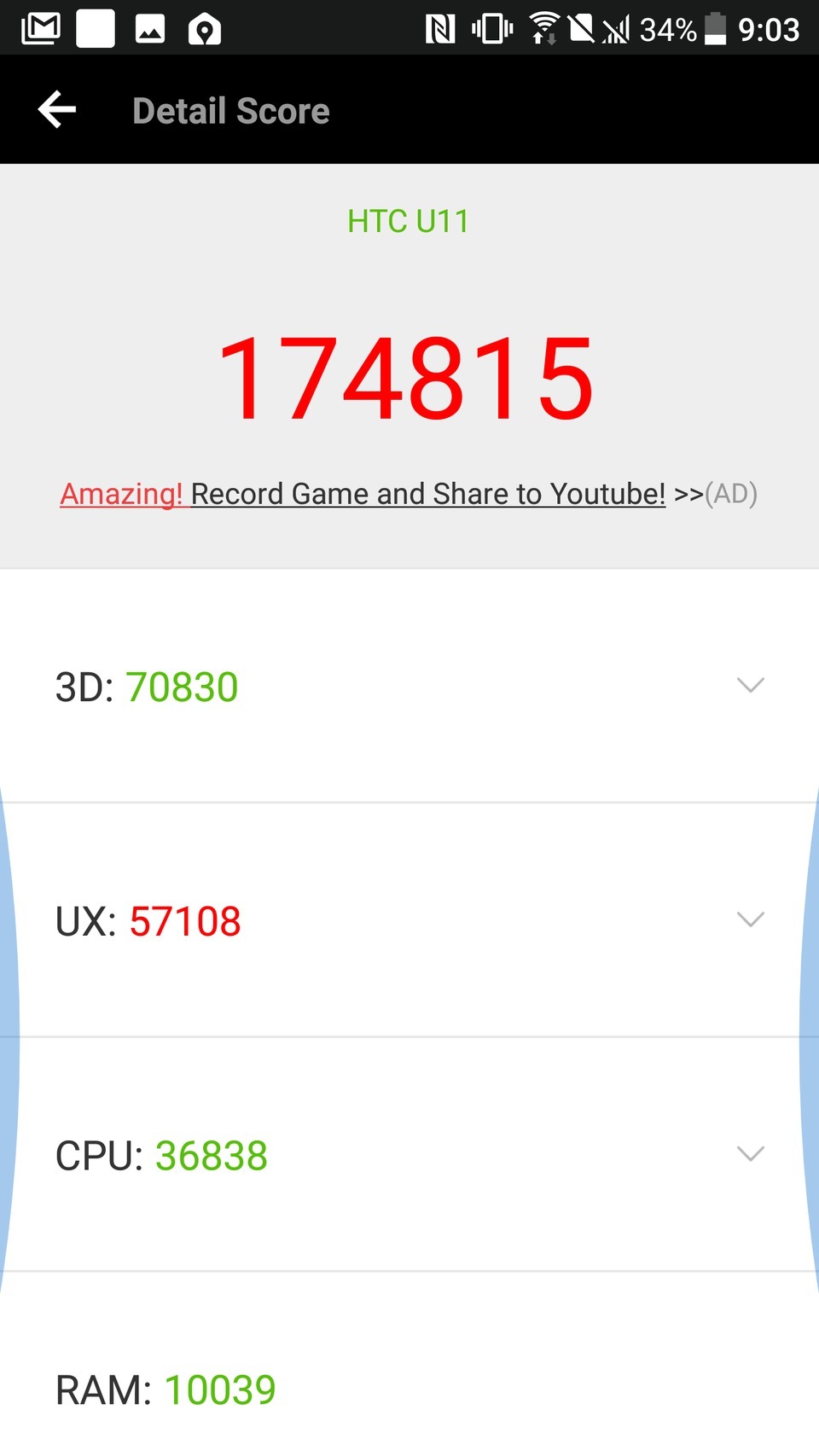Tap the Wi-Fi signal status icon

(x=542, y=27)
